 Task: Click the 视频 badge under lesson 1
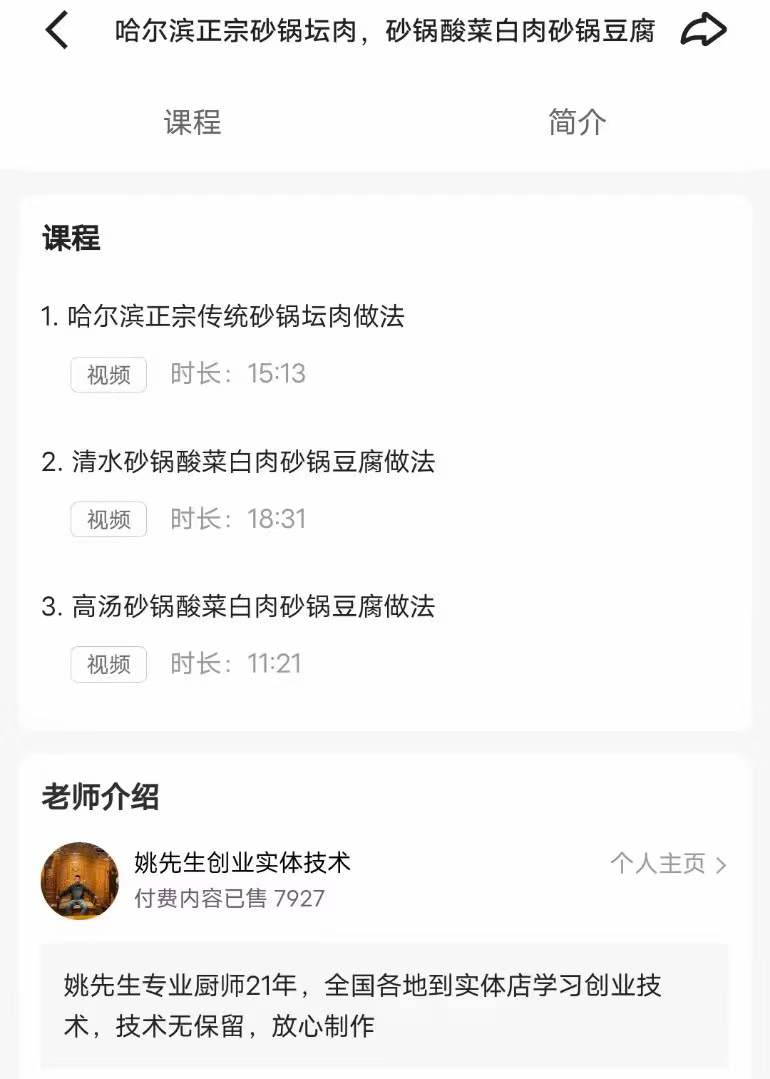click(107, 374)
